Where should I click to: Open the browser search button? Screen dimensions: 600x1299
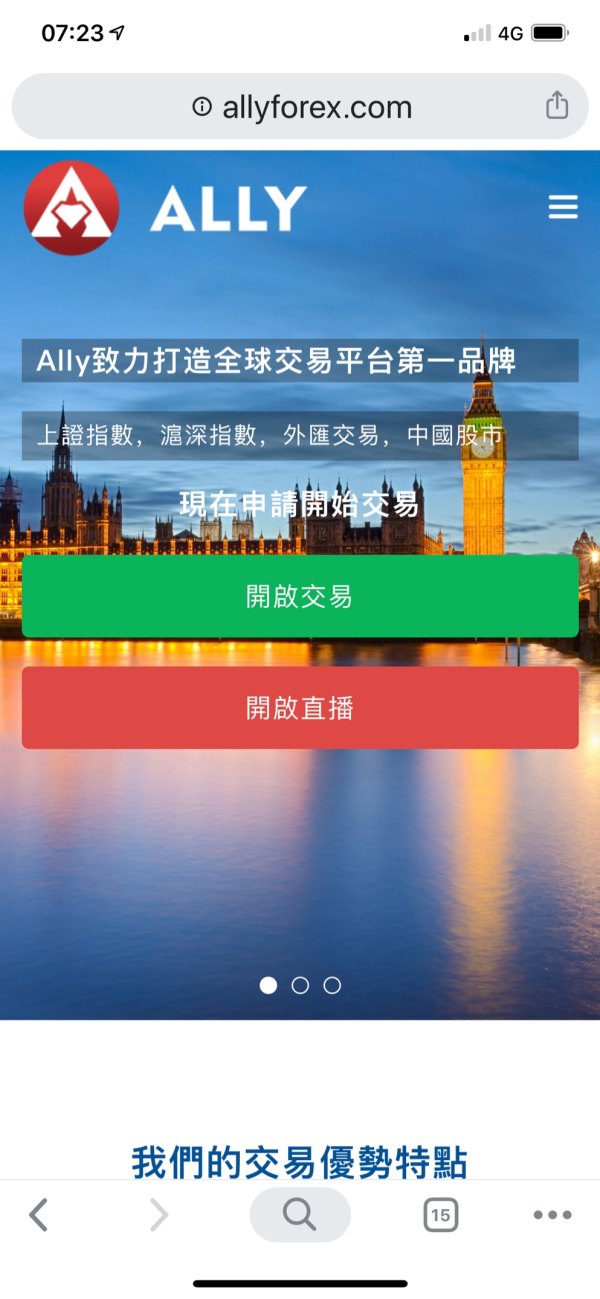pyautogui.click(x=299, y=1215)
